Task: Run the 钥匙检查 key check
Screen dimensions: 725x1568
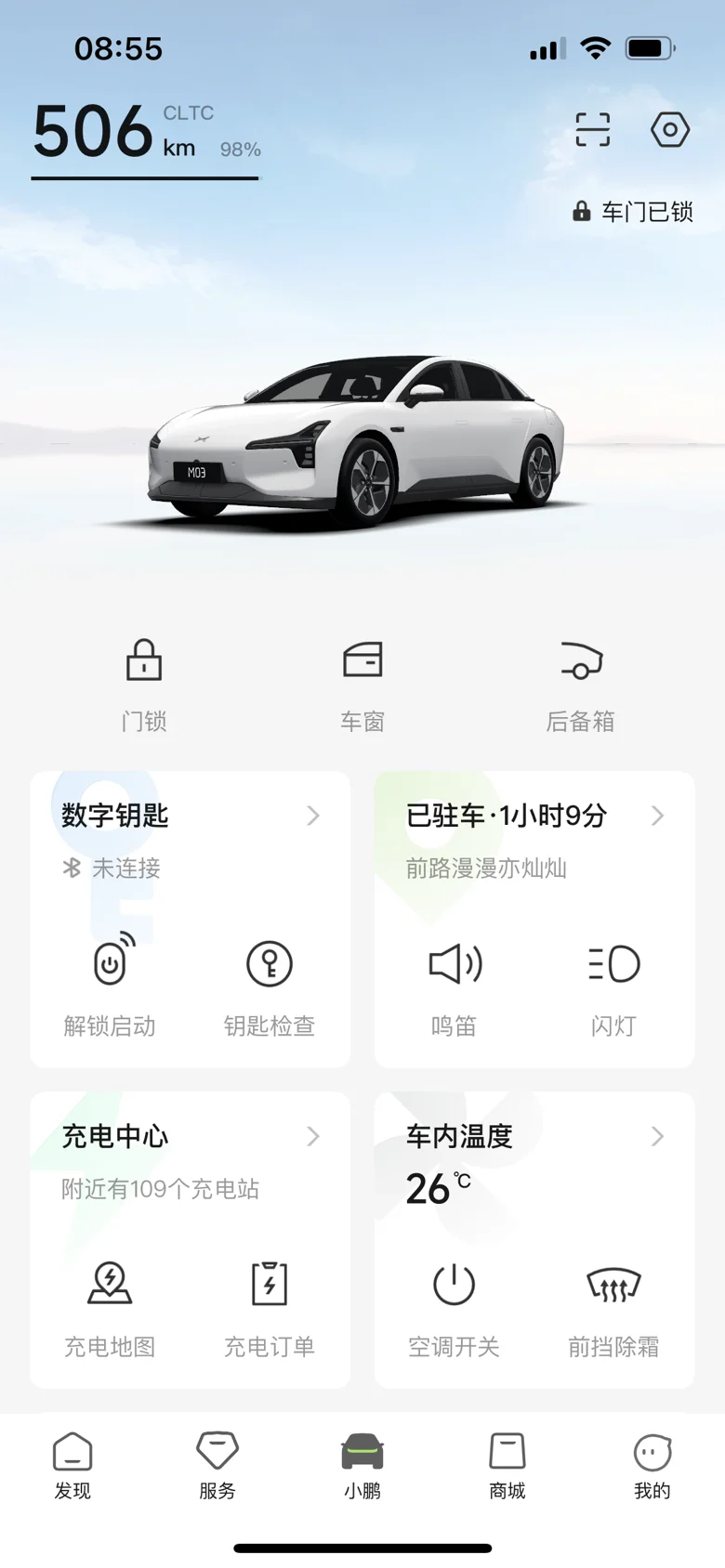Action: (x=270, y=985)
